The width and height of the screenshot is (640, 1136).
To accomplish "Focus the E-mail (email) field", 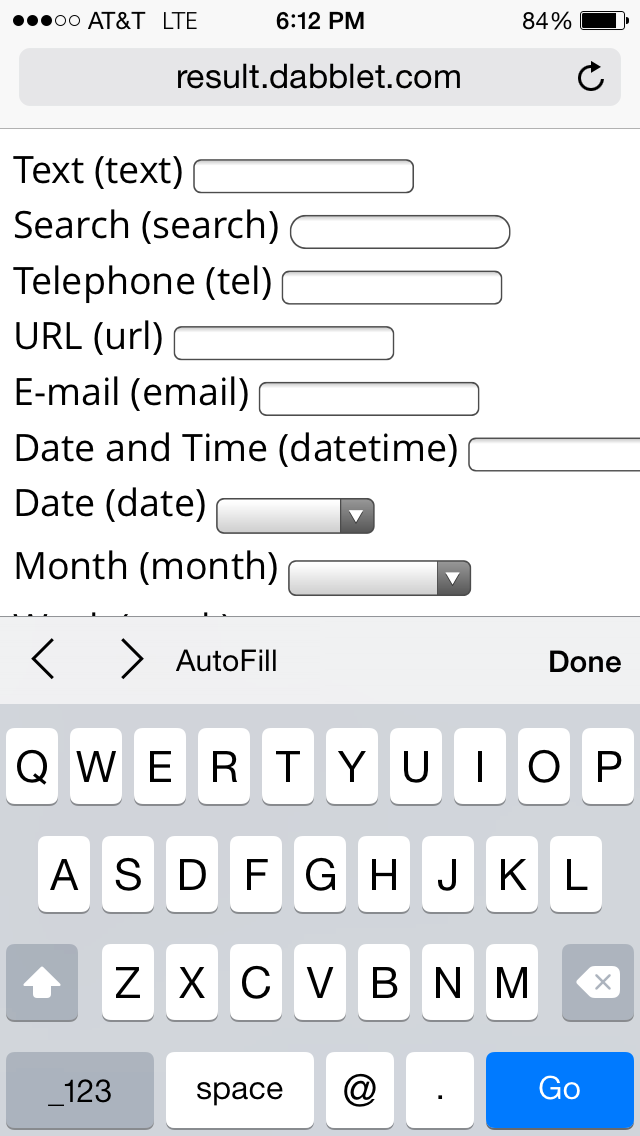I will (x=368, y=398).
